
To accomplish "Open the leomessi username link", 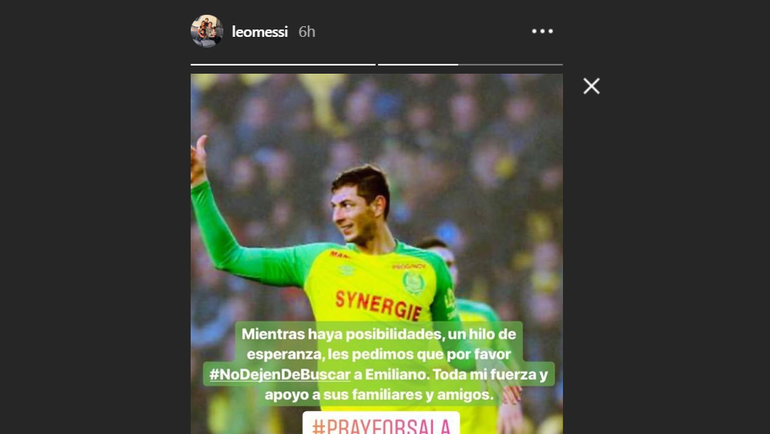I will pyautogui.click(x=259, y=32).
